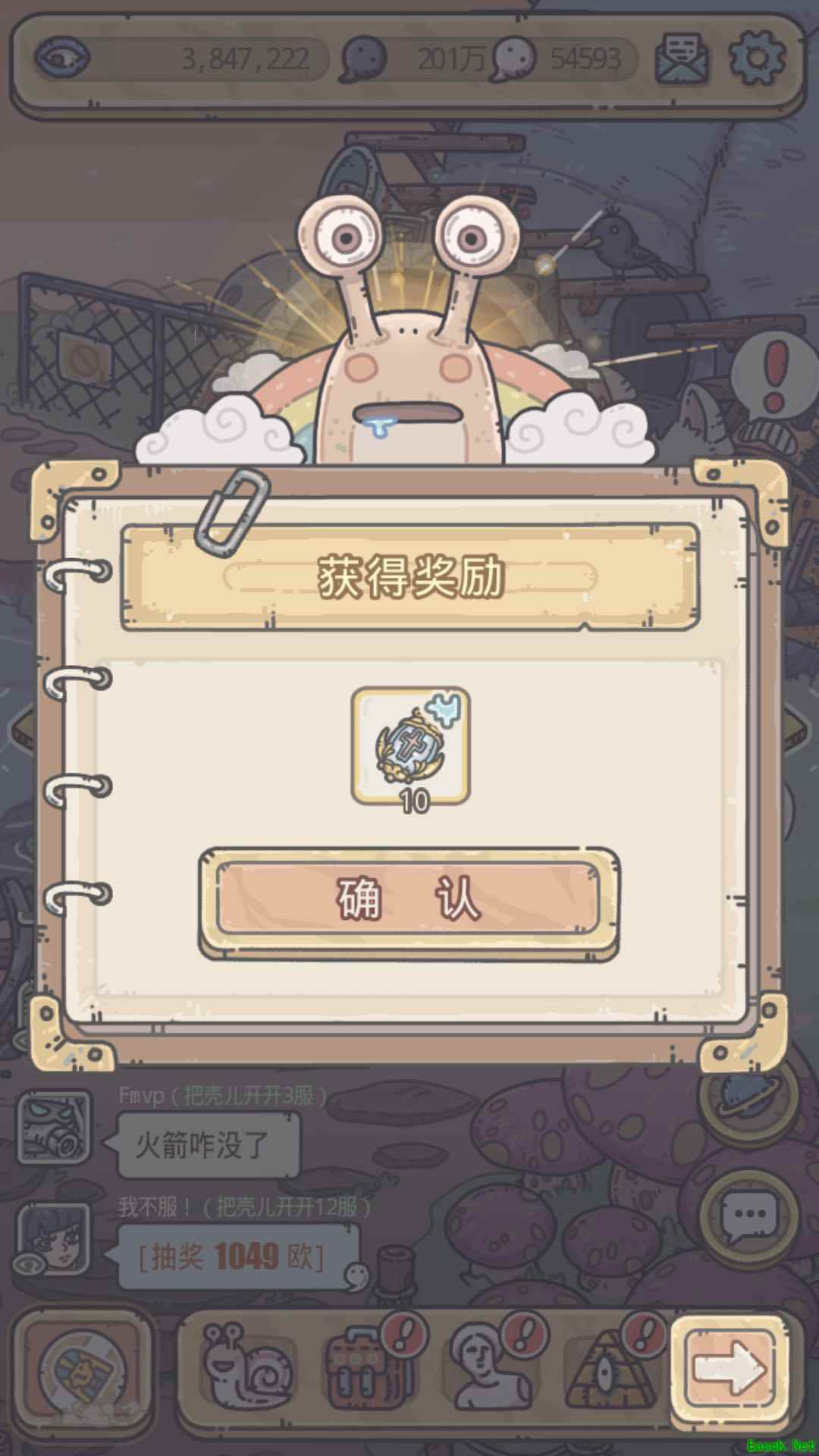This screenshot has height=1456, width=819.
Task: Open the mail envelope icon
Action: coord(682,58)
